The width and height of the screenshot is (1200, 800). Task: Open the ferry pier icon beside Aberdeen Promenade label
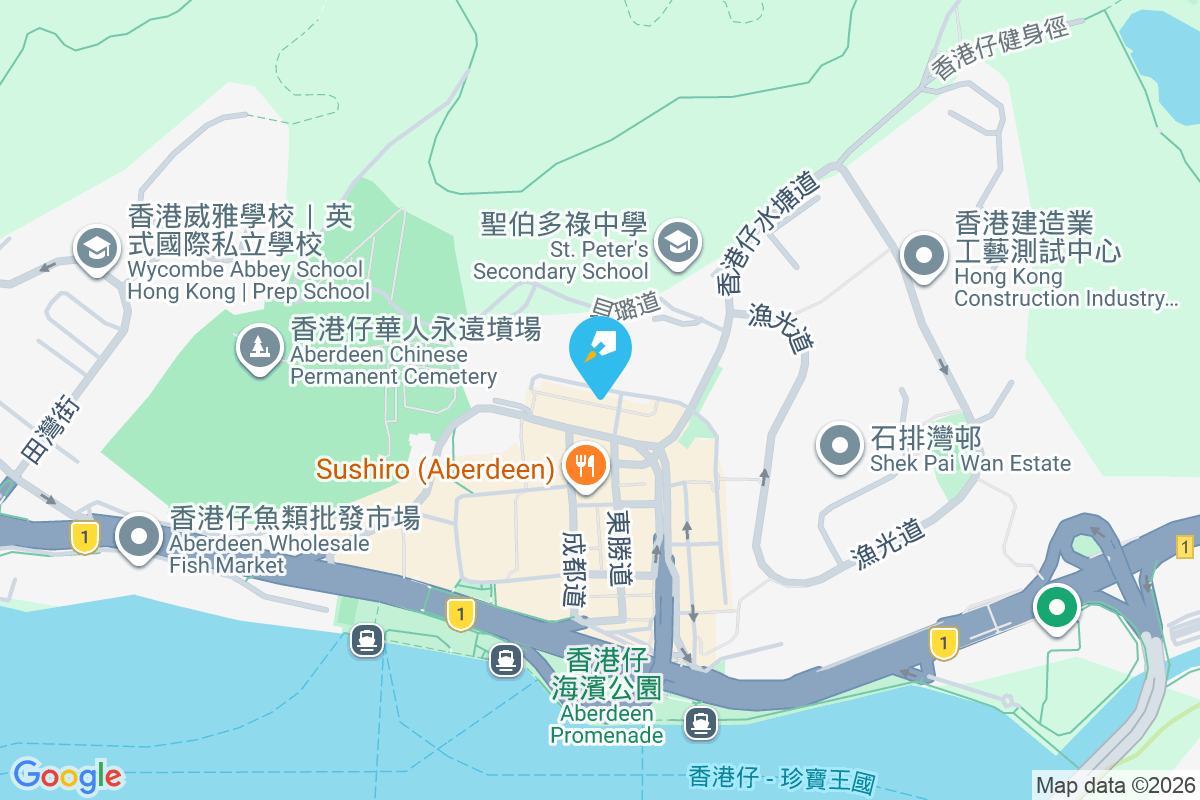(702, 722)
